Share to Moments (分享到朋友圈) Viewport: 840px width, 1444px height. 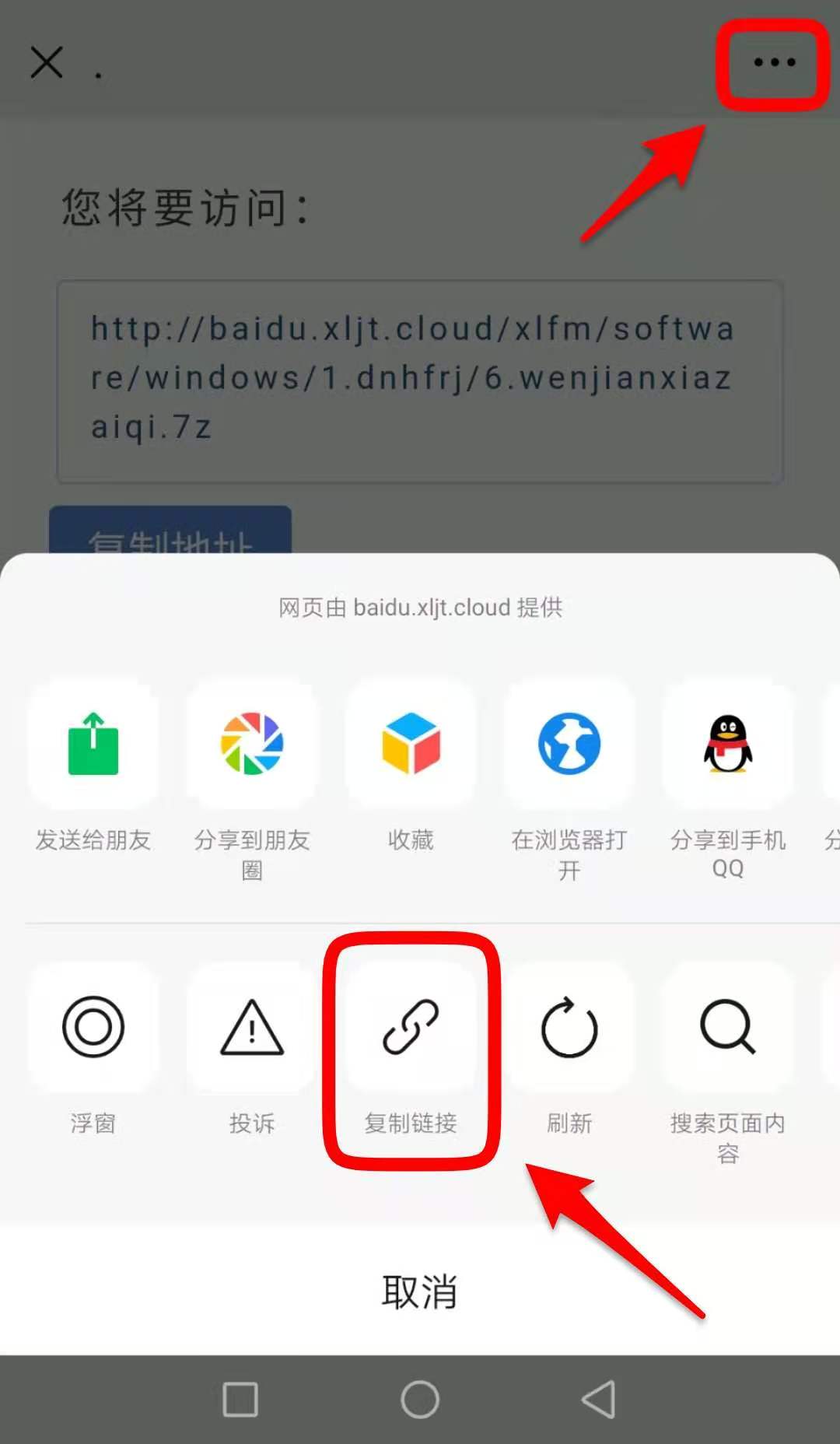pyautogui.click(x=252, y=745)
